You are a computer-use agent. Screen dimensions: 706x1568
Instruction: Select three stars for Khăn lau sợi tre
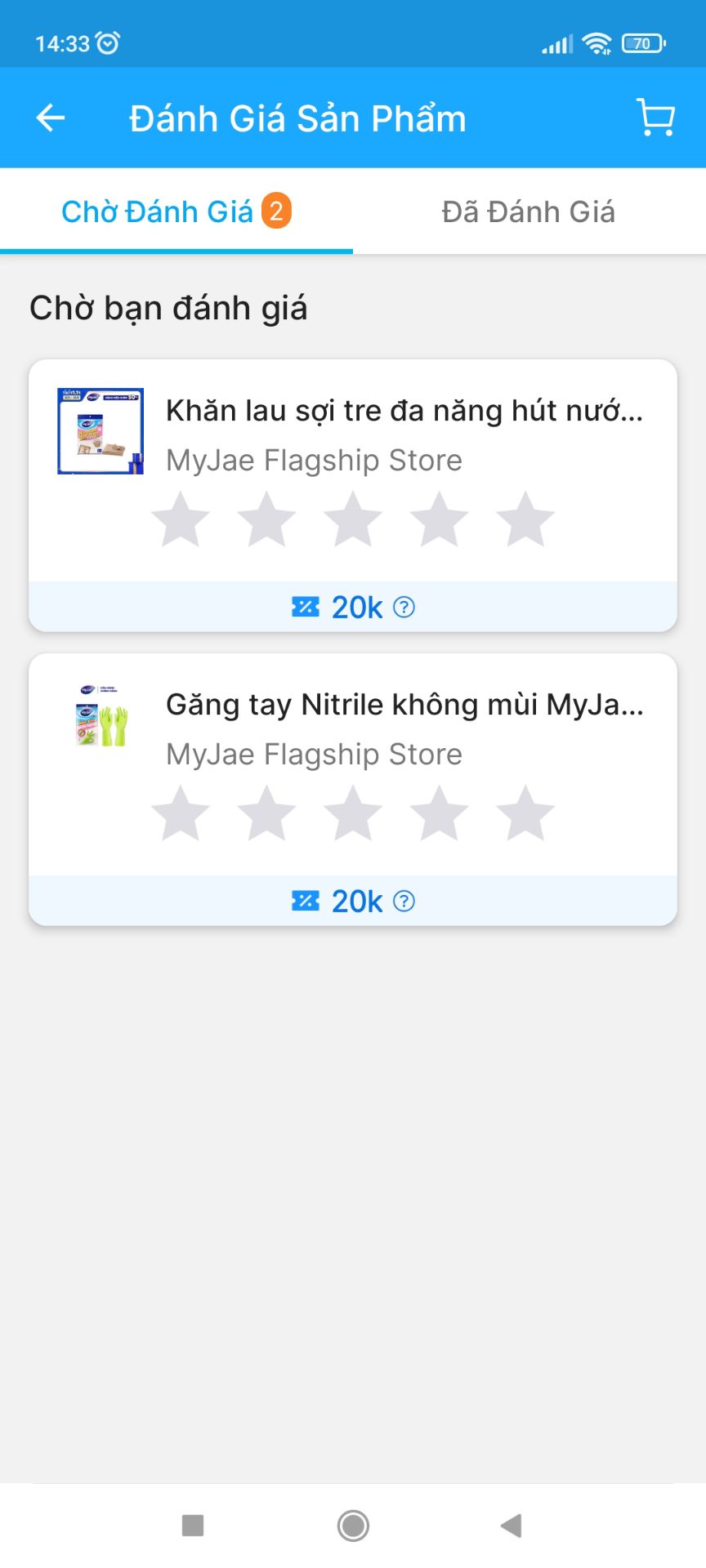353,517
